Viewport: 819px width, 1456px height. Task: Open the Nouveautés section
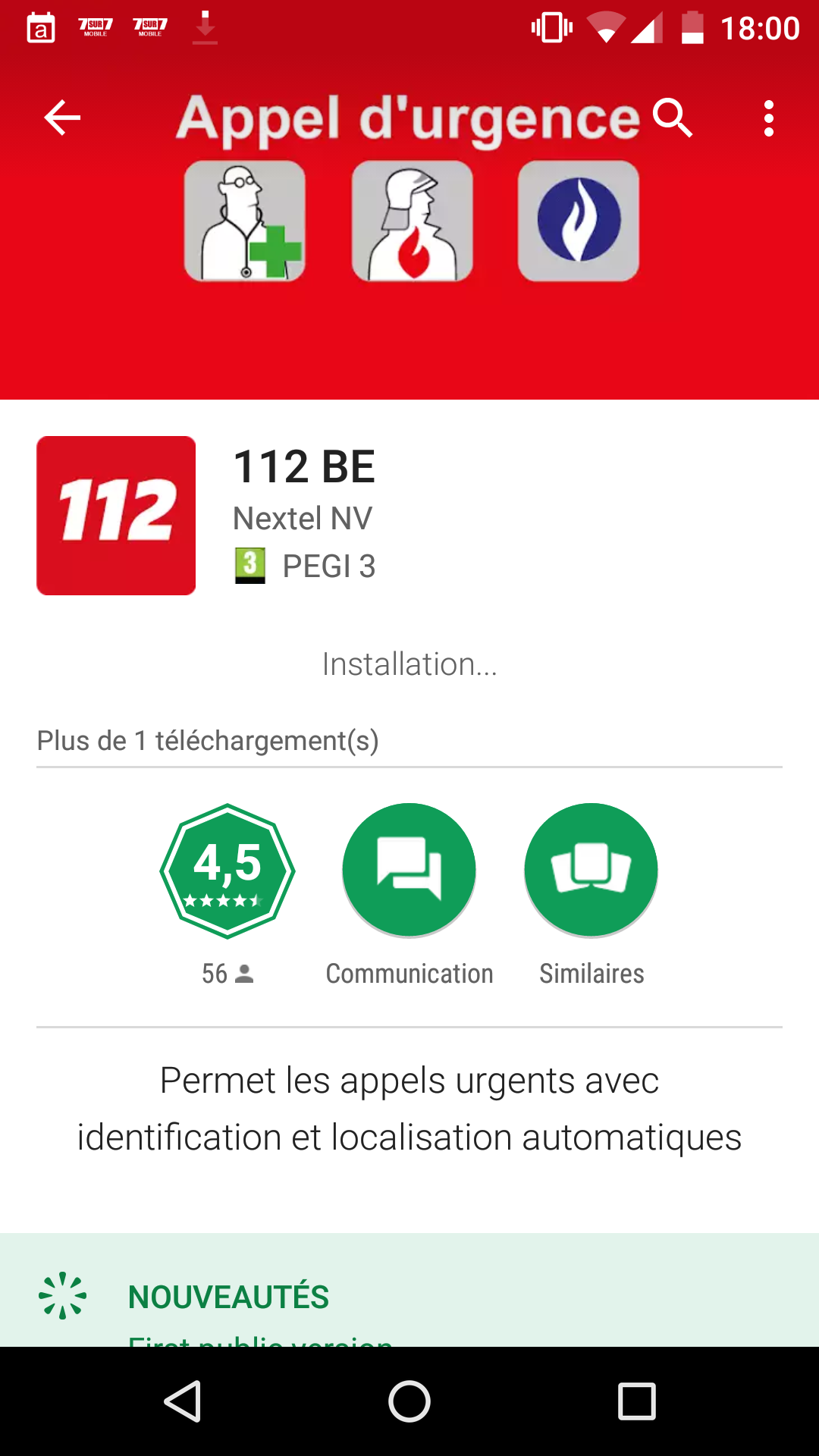pos(229,1297)
